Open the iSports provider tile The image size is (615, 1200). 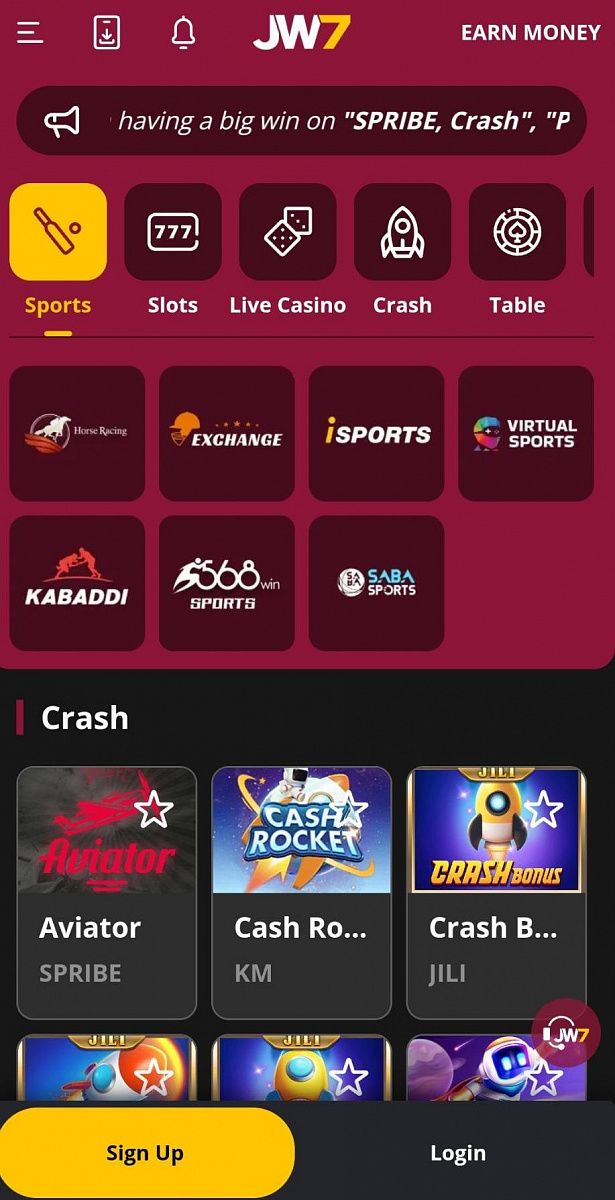(377, 433)
